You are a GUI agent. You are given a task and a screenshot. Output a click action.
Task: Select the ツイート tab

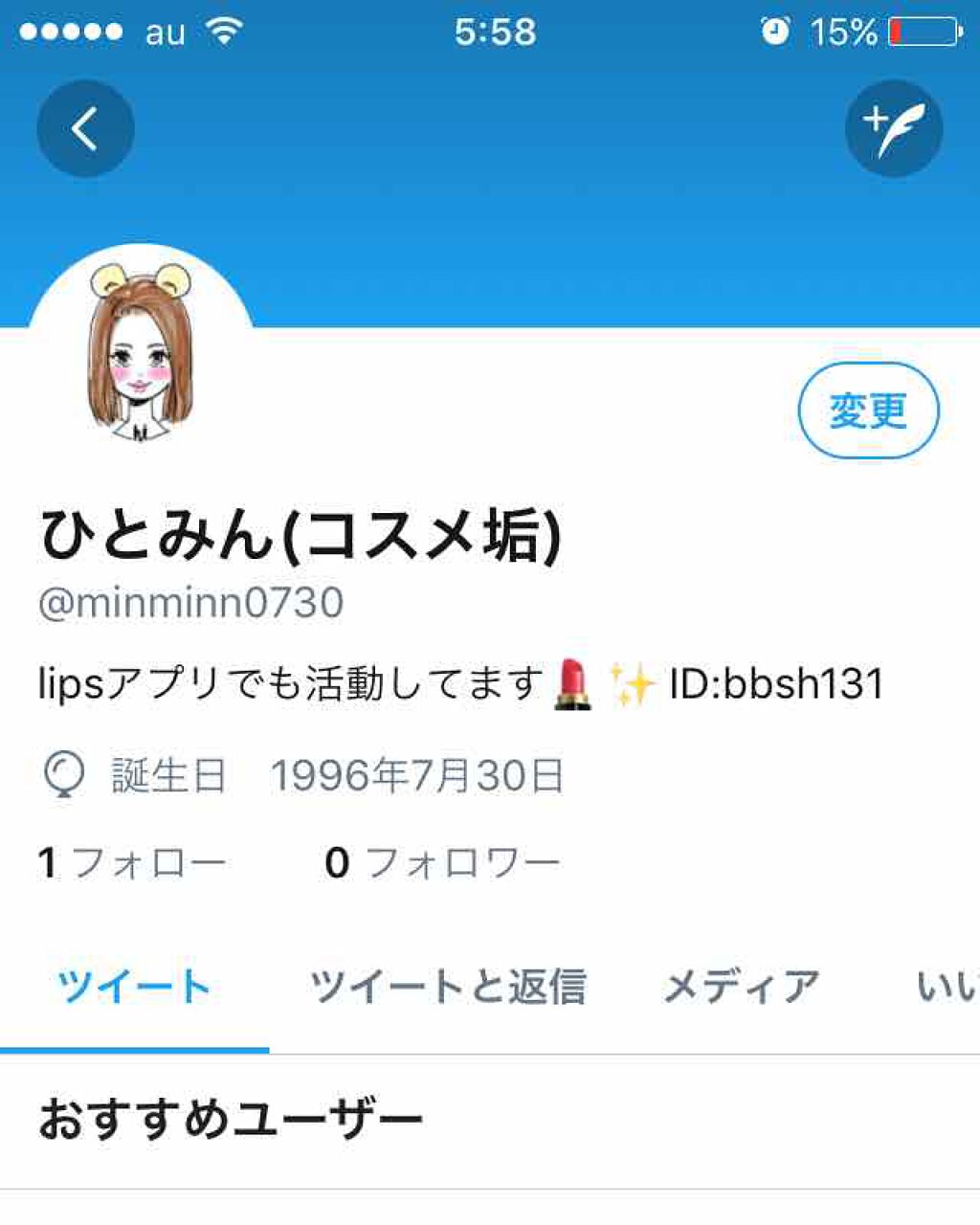(x=134, y=985)
